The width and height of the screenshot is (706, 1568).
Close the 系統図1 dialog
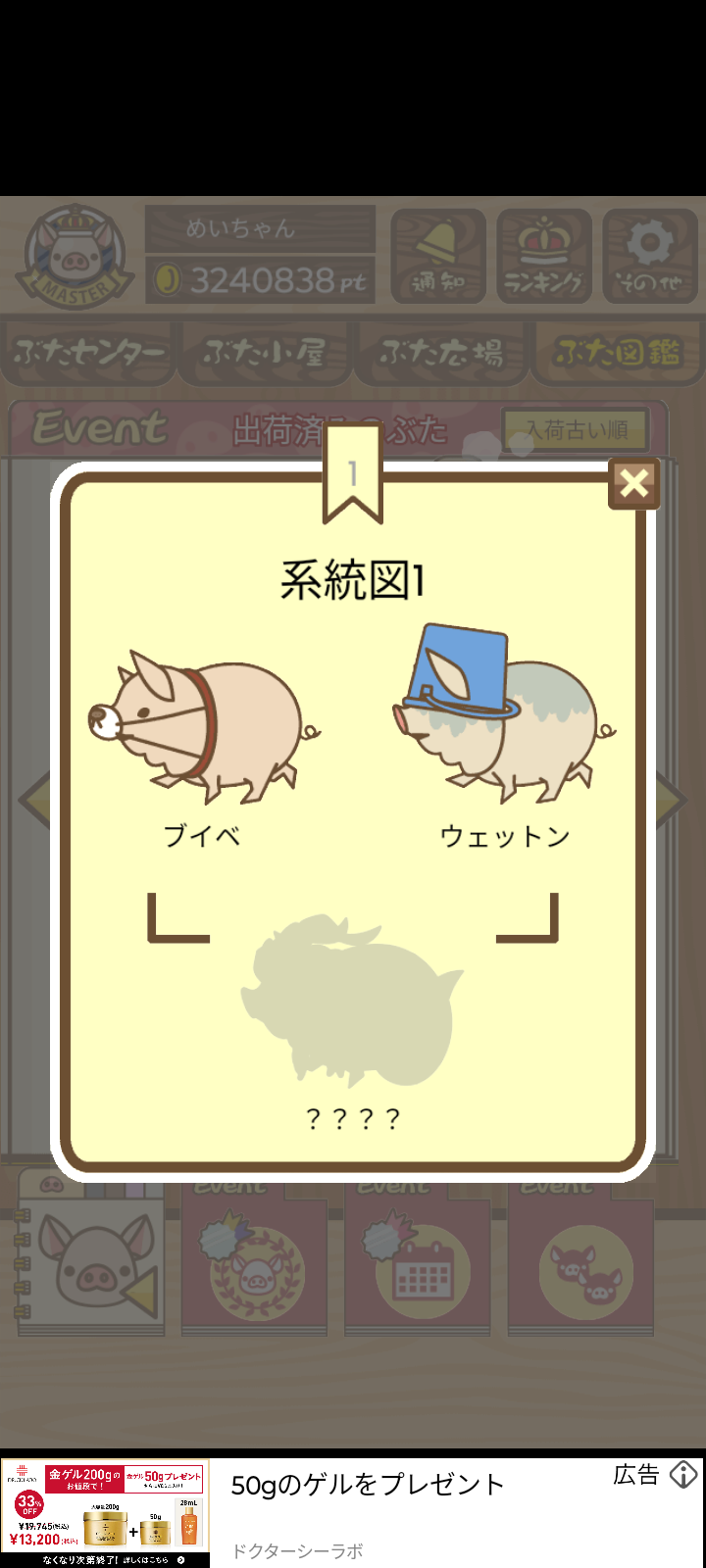(x=634, y=482)
